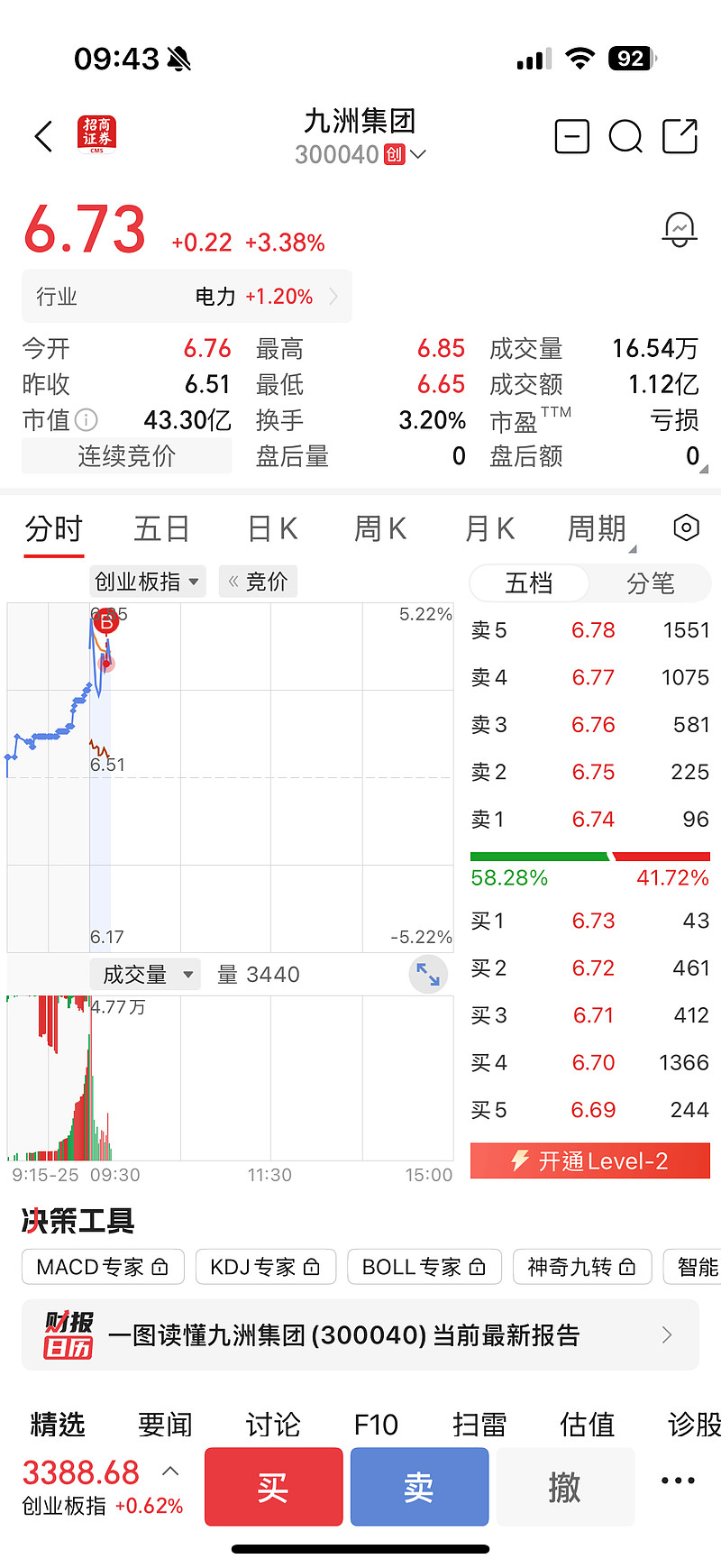Tap the blue 卖 sell button

419,1487
